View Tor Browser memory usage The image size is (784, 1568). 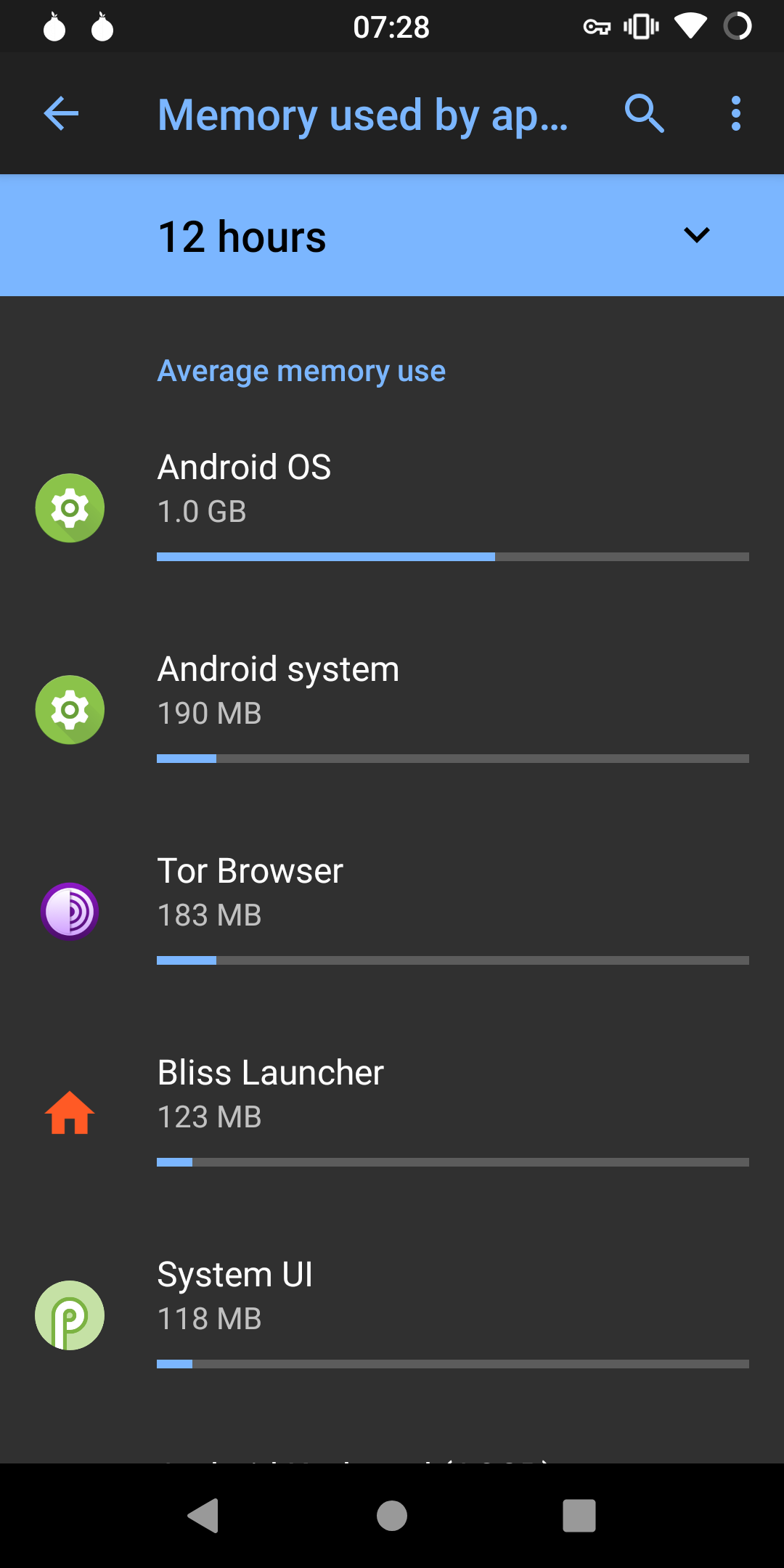pyautogui.click(x=392, y=910)
